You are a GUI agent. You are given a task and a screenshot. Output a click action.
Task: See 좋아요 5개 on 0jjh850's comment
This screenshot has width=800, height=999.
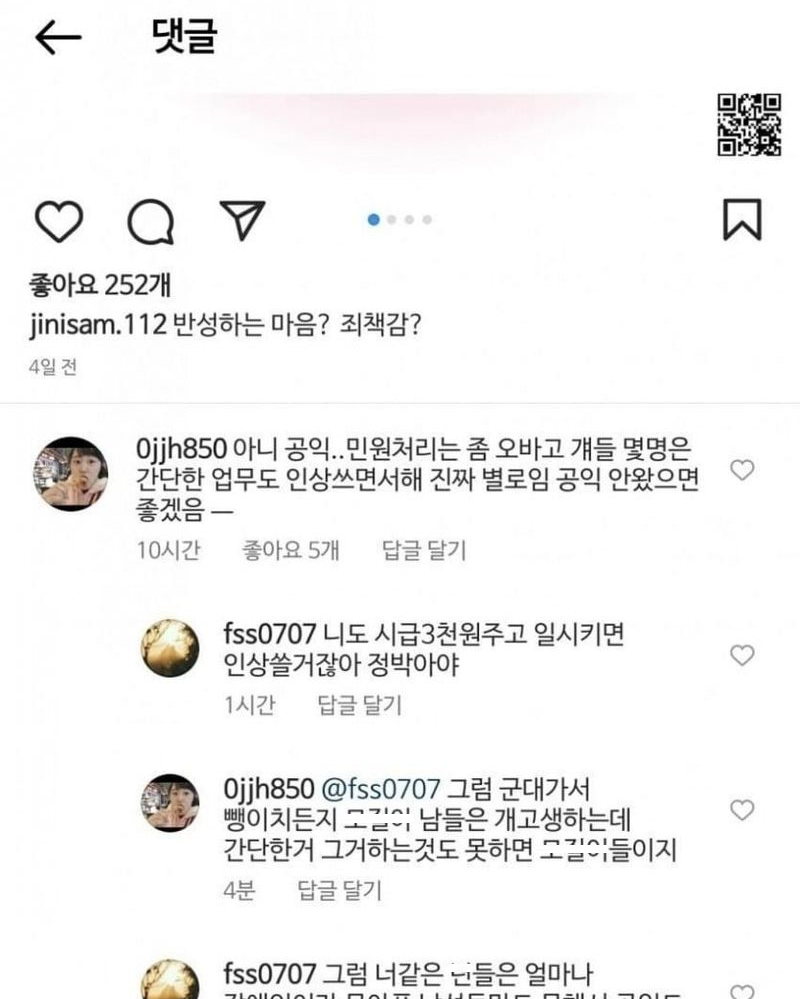point(290,549)
